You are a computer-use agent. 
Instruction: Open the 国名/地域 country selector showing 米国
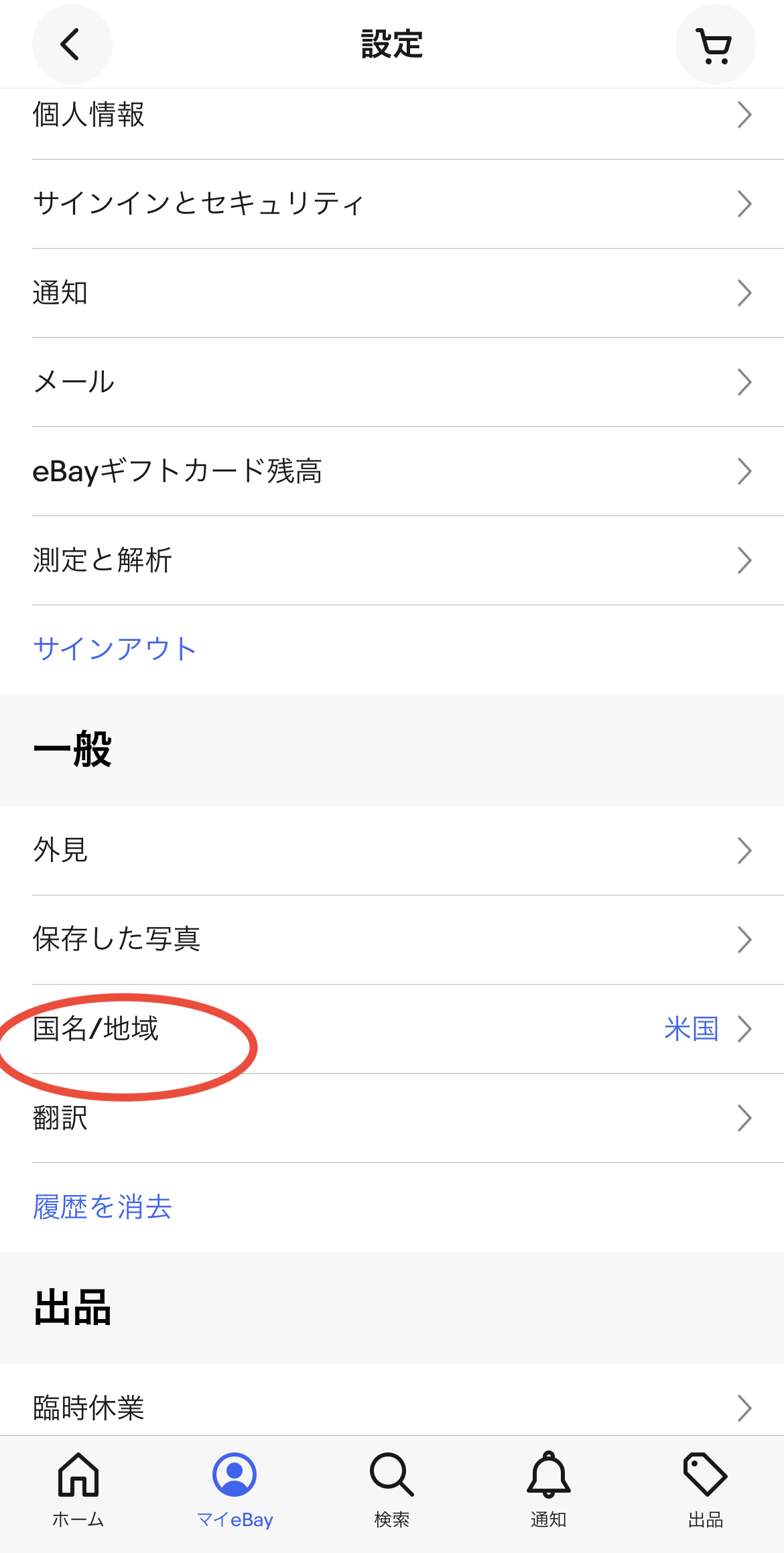392,1030
